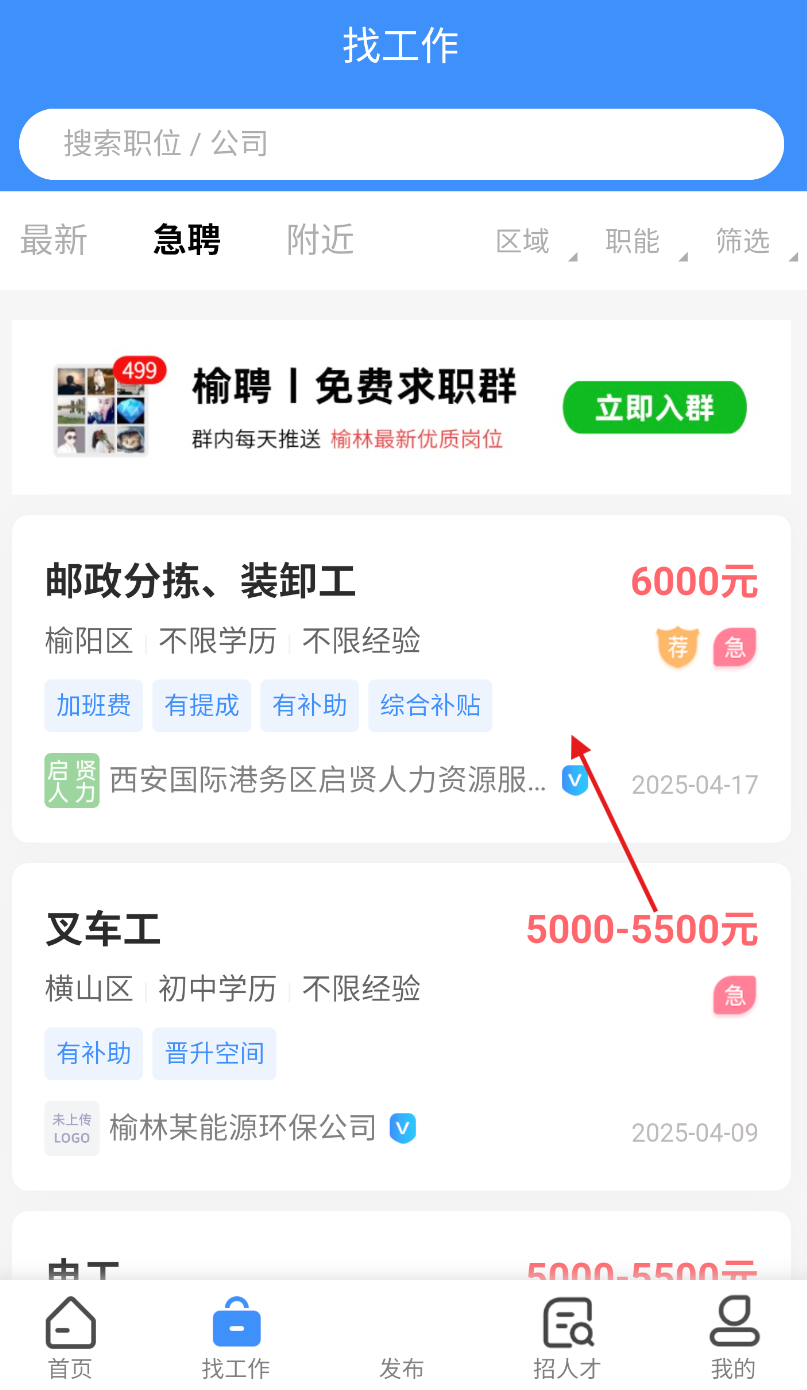Viewport: 807px width, 1390px height.
Task: Open the 筛选 filter options
Action: pyautogui.click(x=749, y=242)
